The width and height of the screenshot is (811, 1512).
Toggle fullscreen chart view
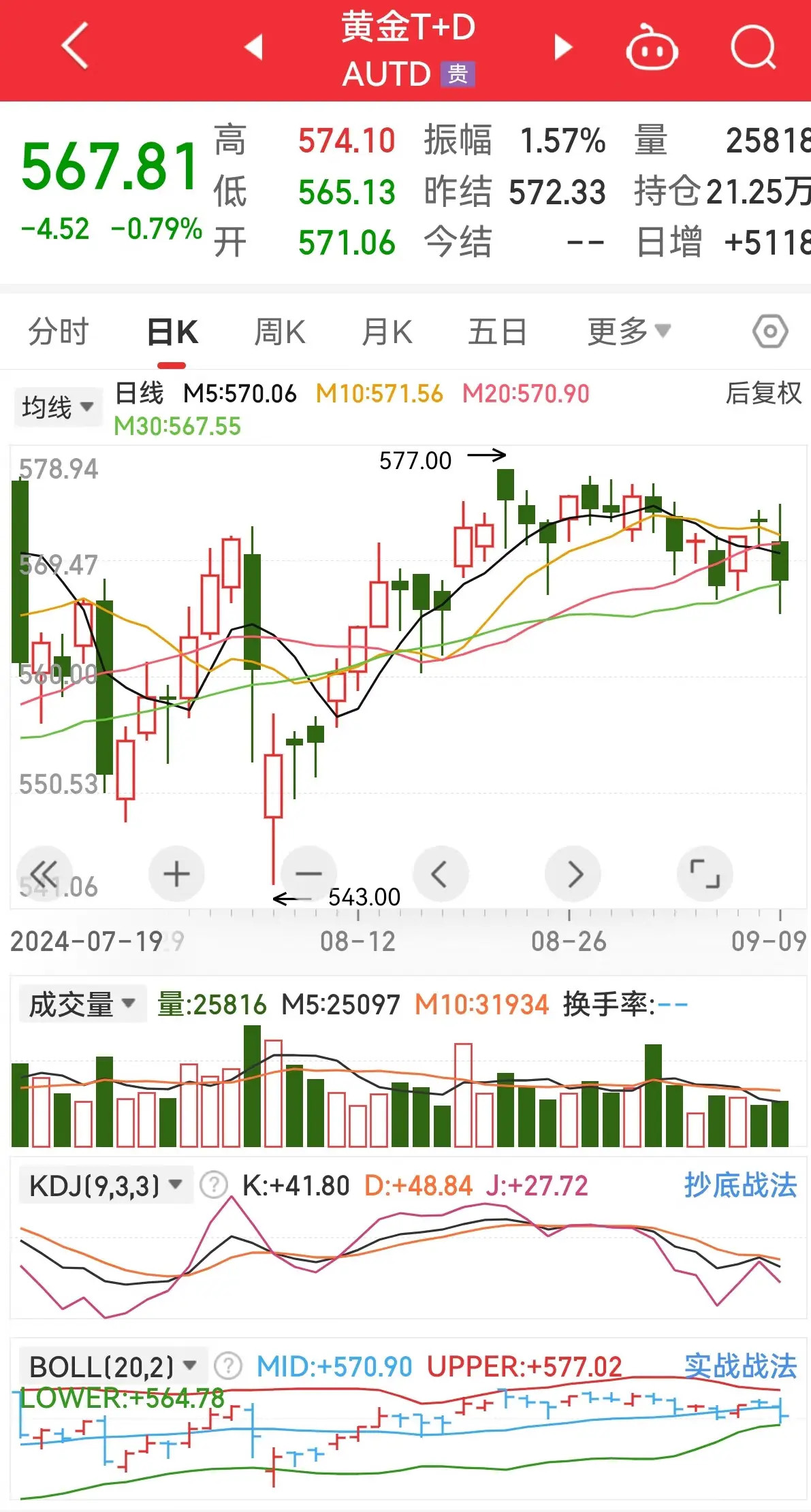click(x=705, y=873)
